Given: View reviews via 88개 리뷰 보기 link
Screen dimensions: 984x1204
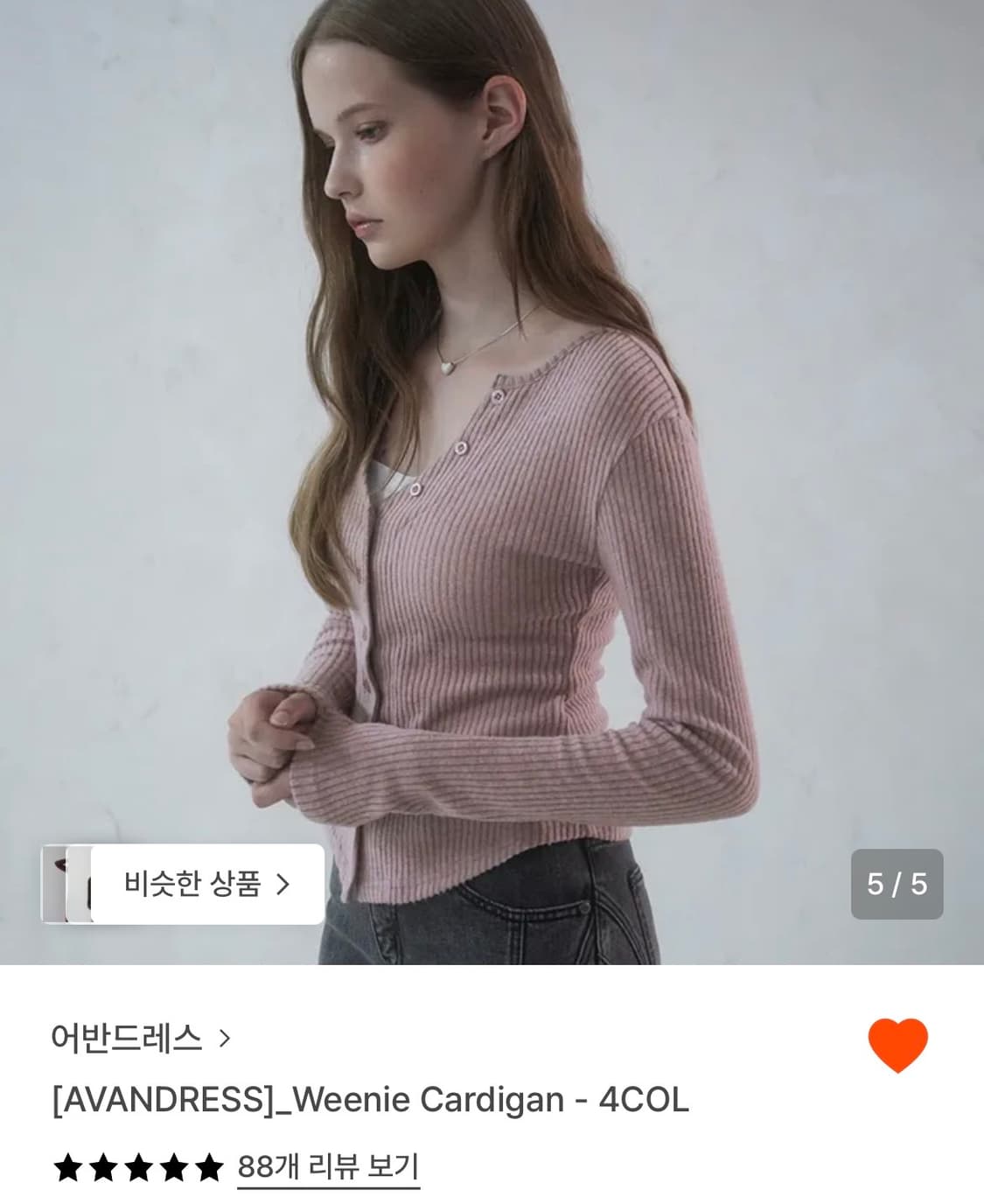Looking at the screenshot, I should [328, 1165].
